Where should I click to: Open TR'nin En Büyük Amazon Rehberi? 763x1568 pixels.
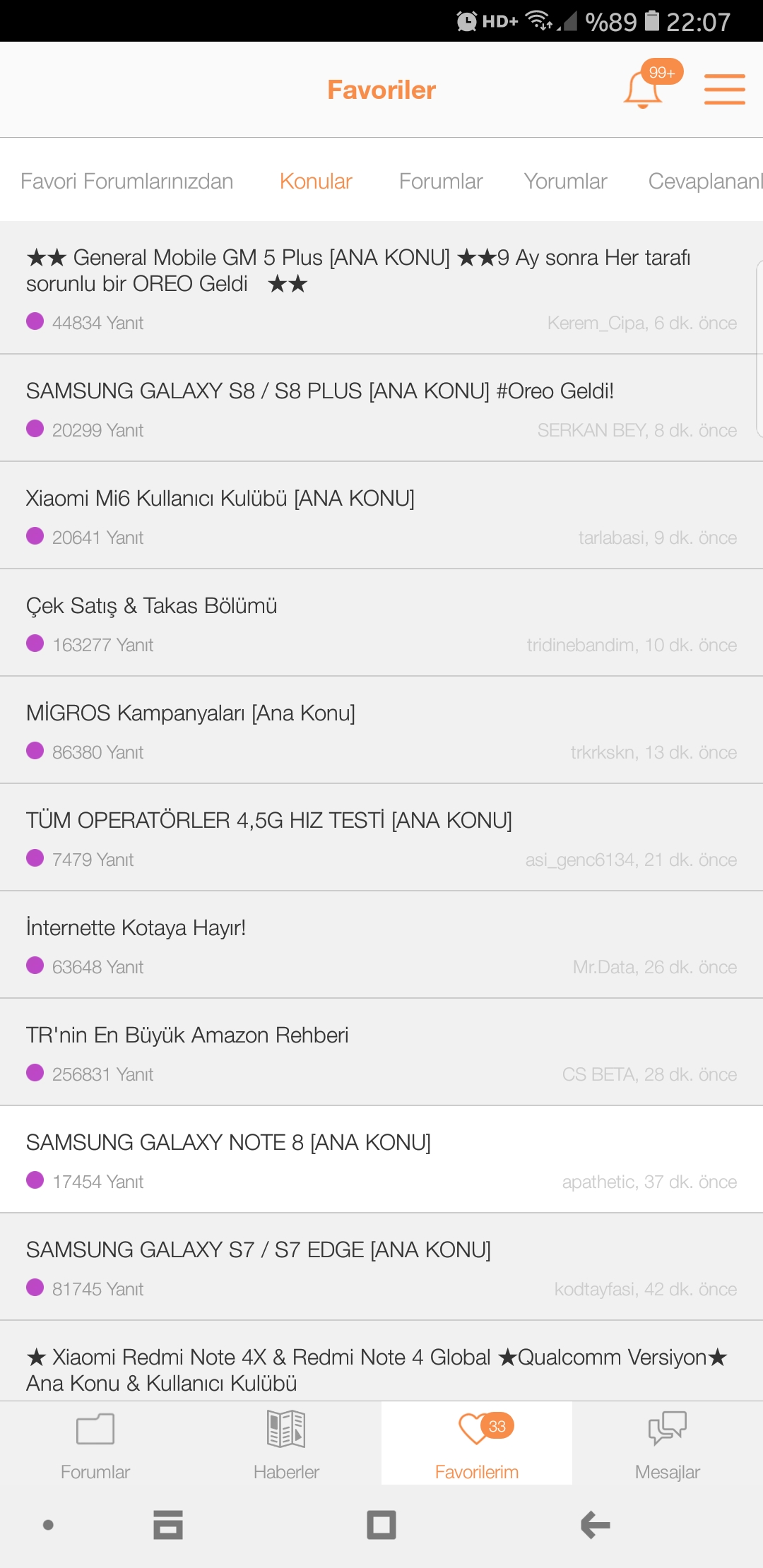381,1052
